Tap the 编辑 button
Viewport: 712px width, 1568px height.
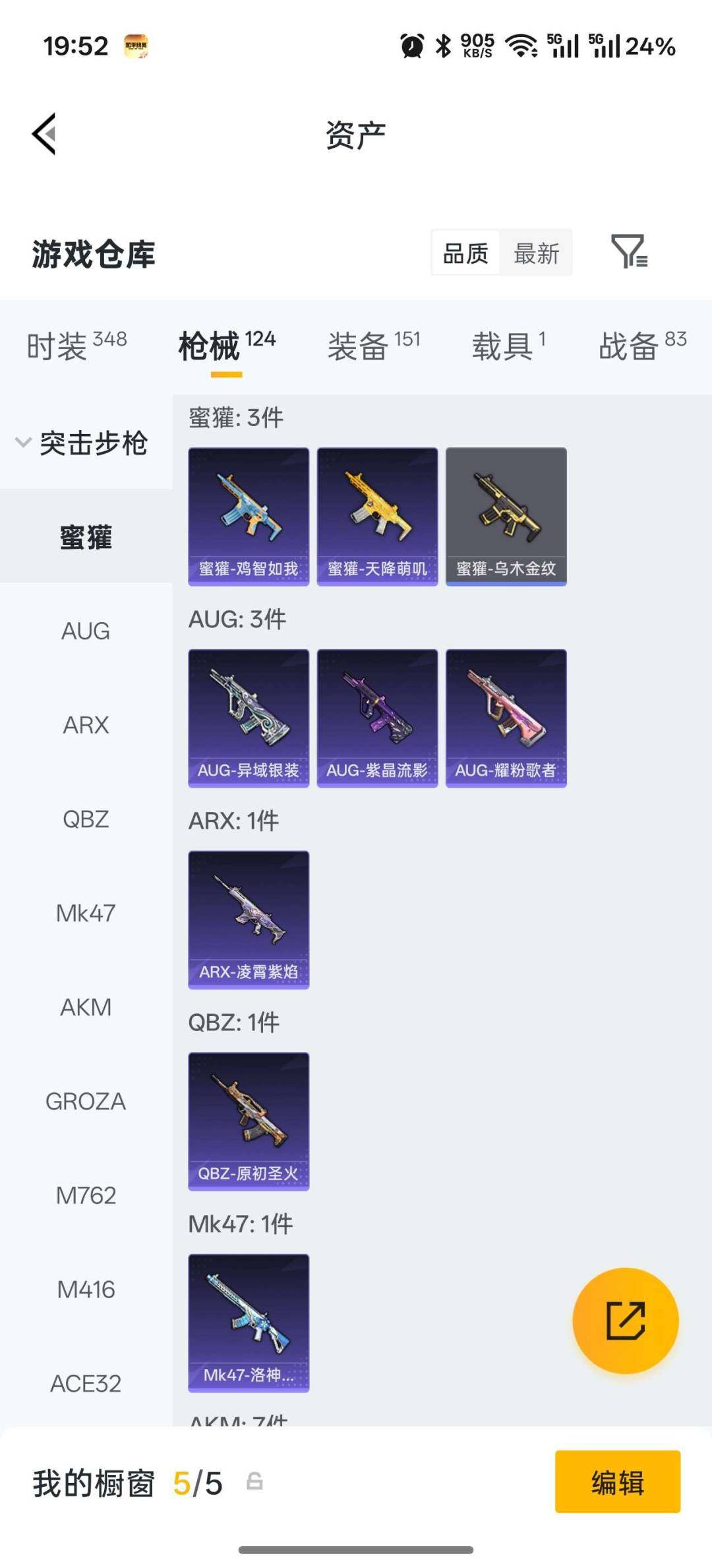click(x=617, y=1484)
